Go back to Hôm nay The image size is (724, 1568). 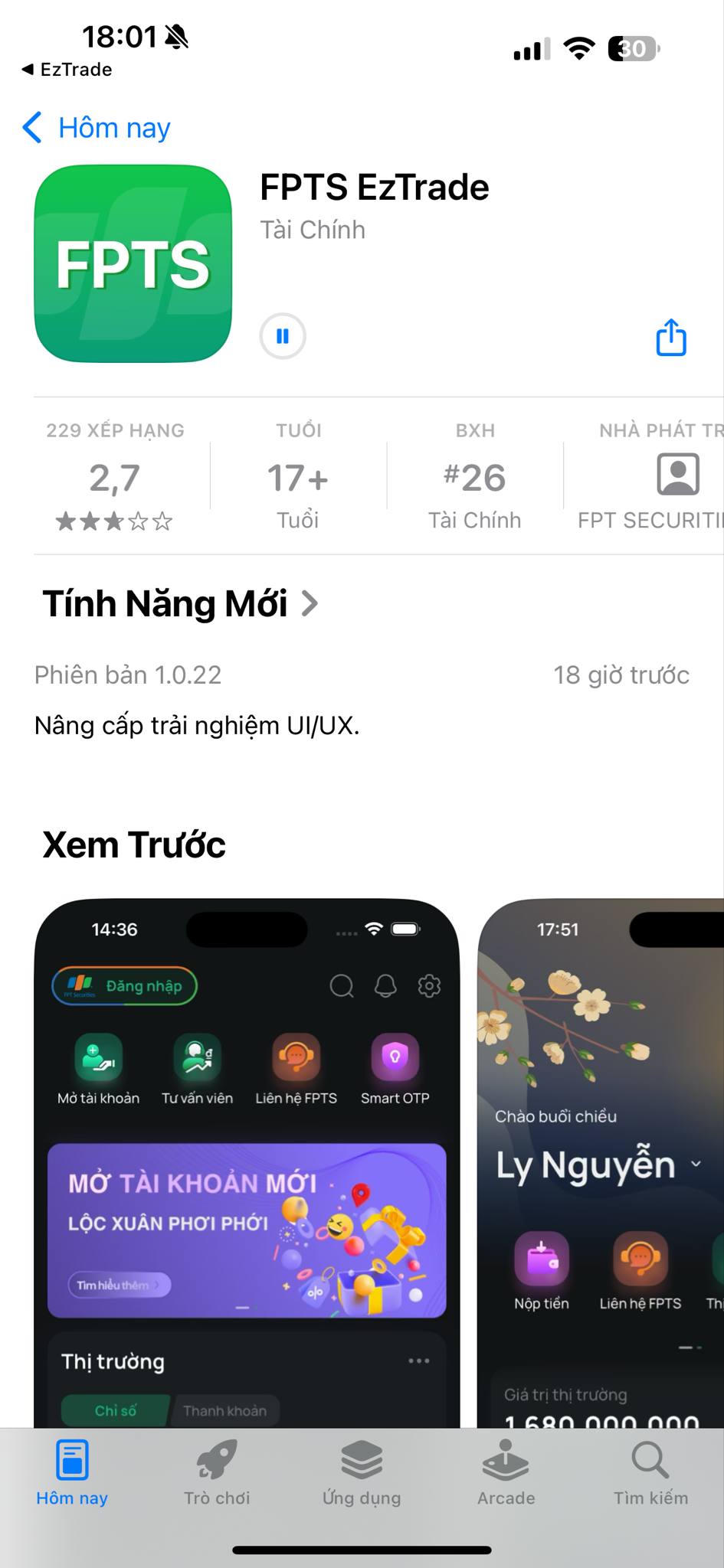click(97, 128)
